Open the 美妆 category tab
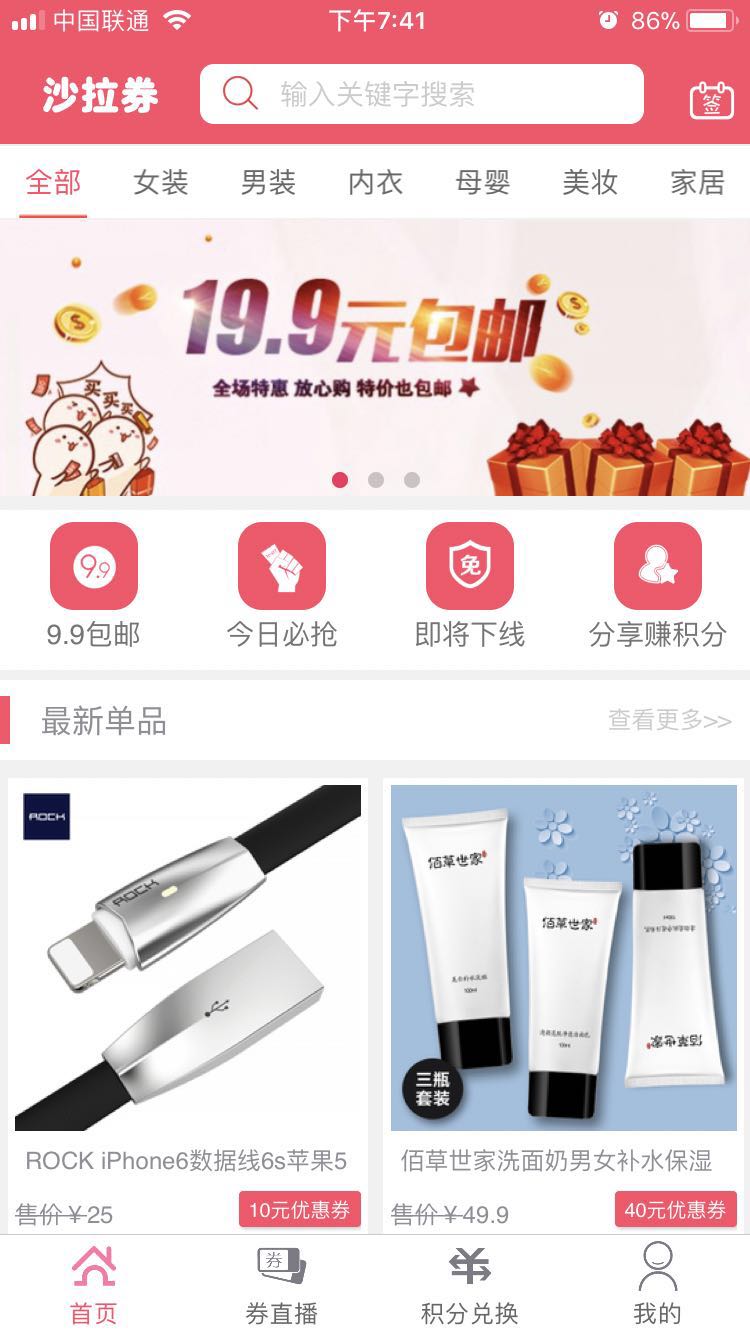 pyautogui.click(x=590, y=182)
